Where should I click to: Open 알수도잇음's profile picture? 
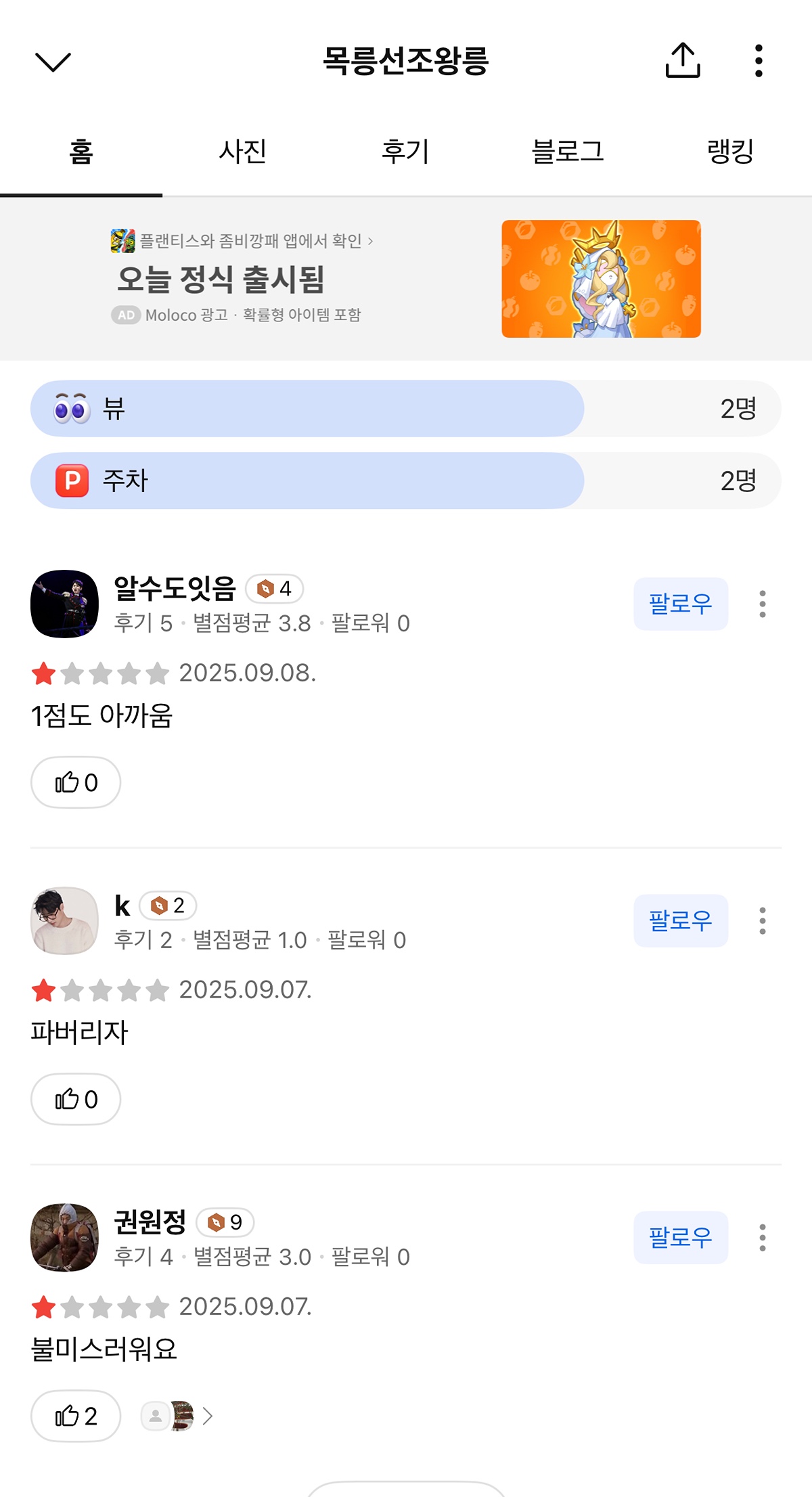64,604
